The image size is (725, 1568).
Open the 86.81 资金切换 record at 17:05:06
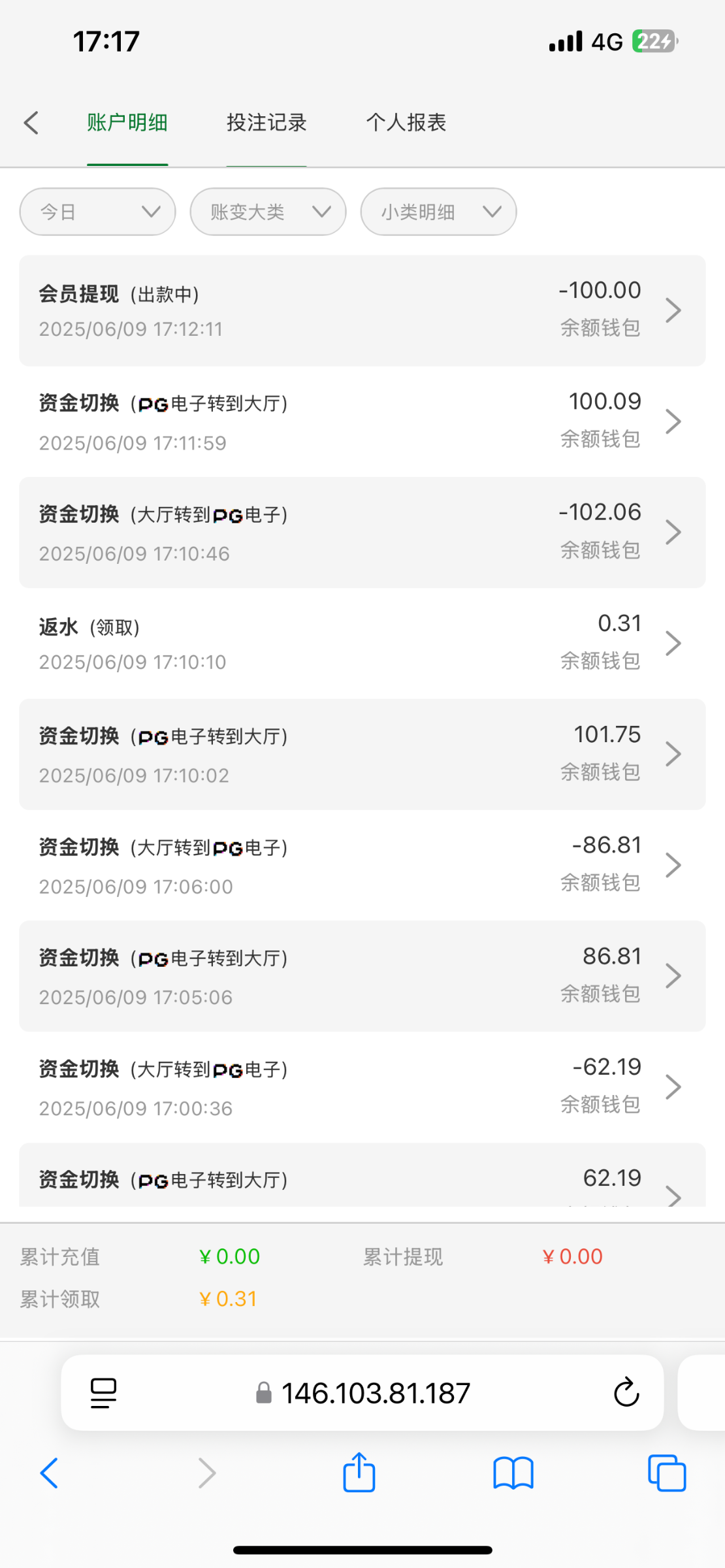tap(362, 976)
